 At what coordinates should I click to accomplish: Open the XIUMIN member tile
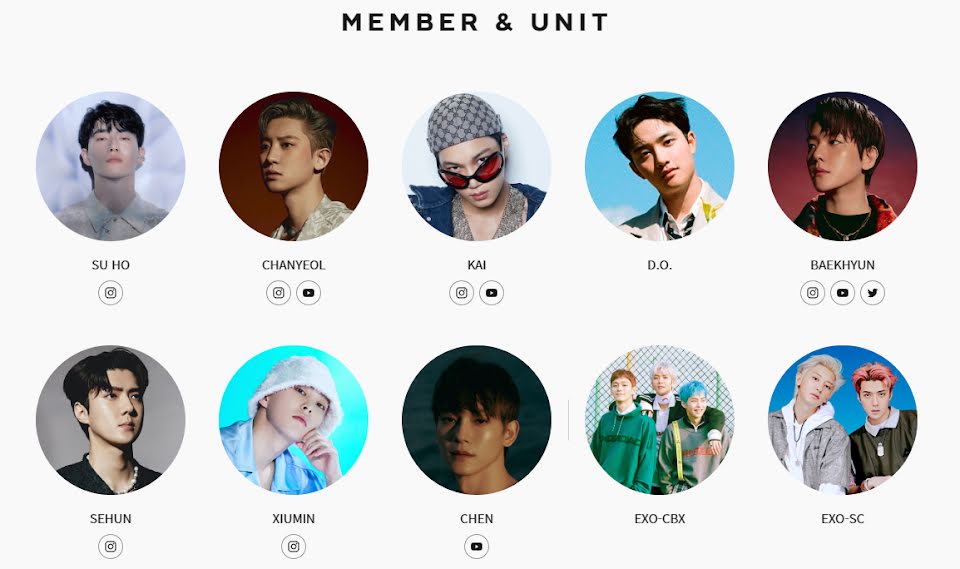pyautogui.click(x=293, y=420)
